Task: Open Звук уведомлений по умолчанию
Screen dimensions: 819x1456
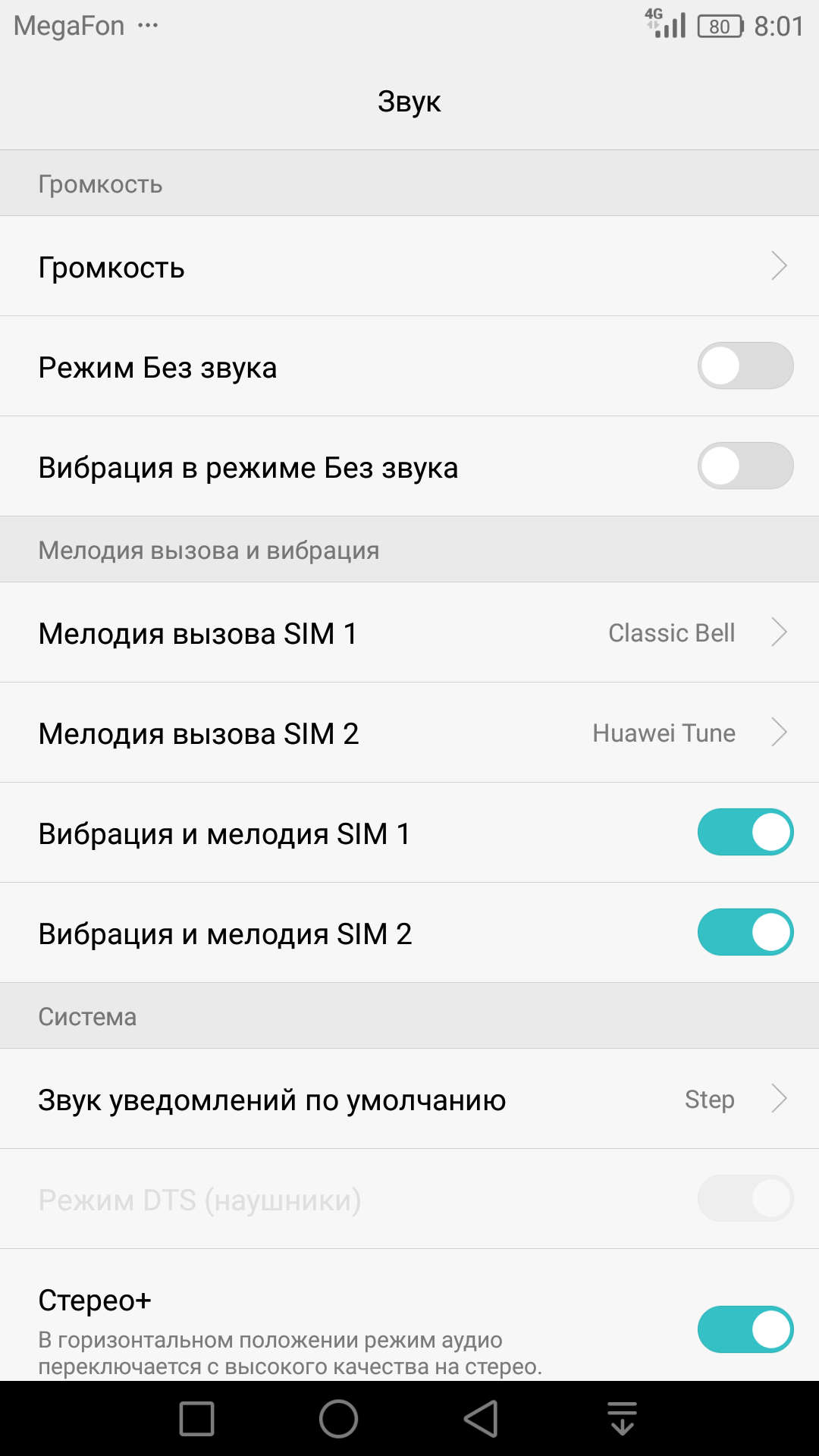Action: 409,1099
